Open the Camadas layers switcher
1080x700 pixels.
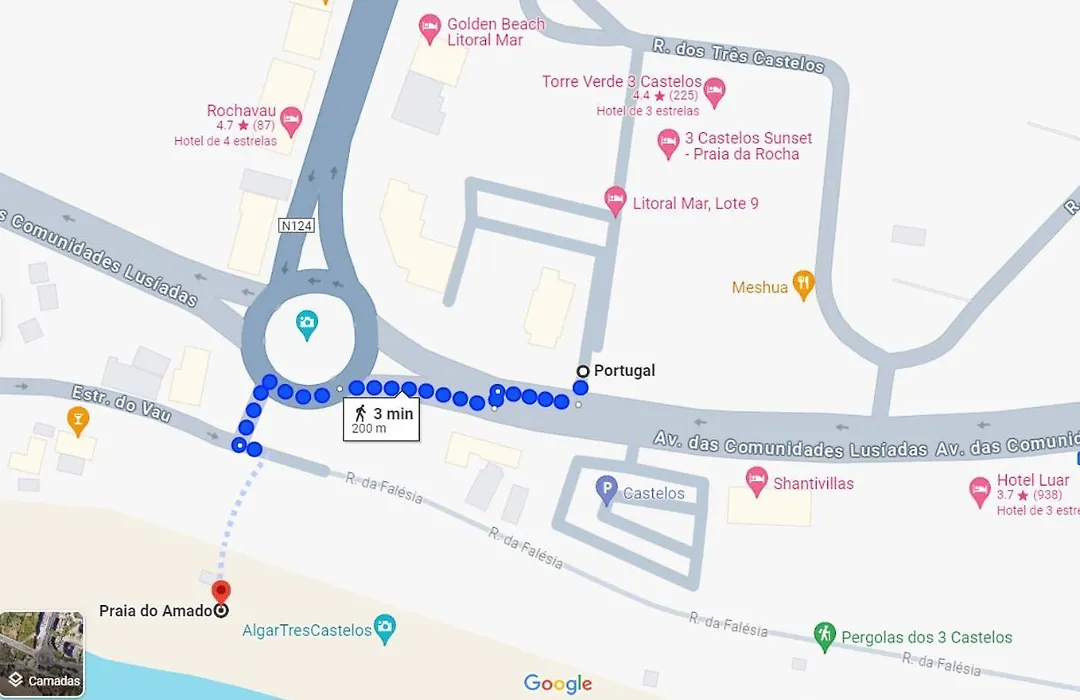[42, 654]
